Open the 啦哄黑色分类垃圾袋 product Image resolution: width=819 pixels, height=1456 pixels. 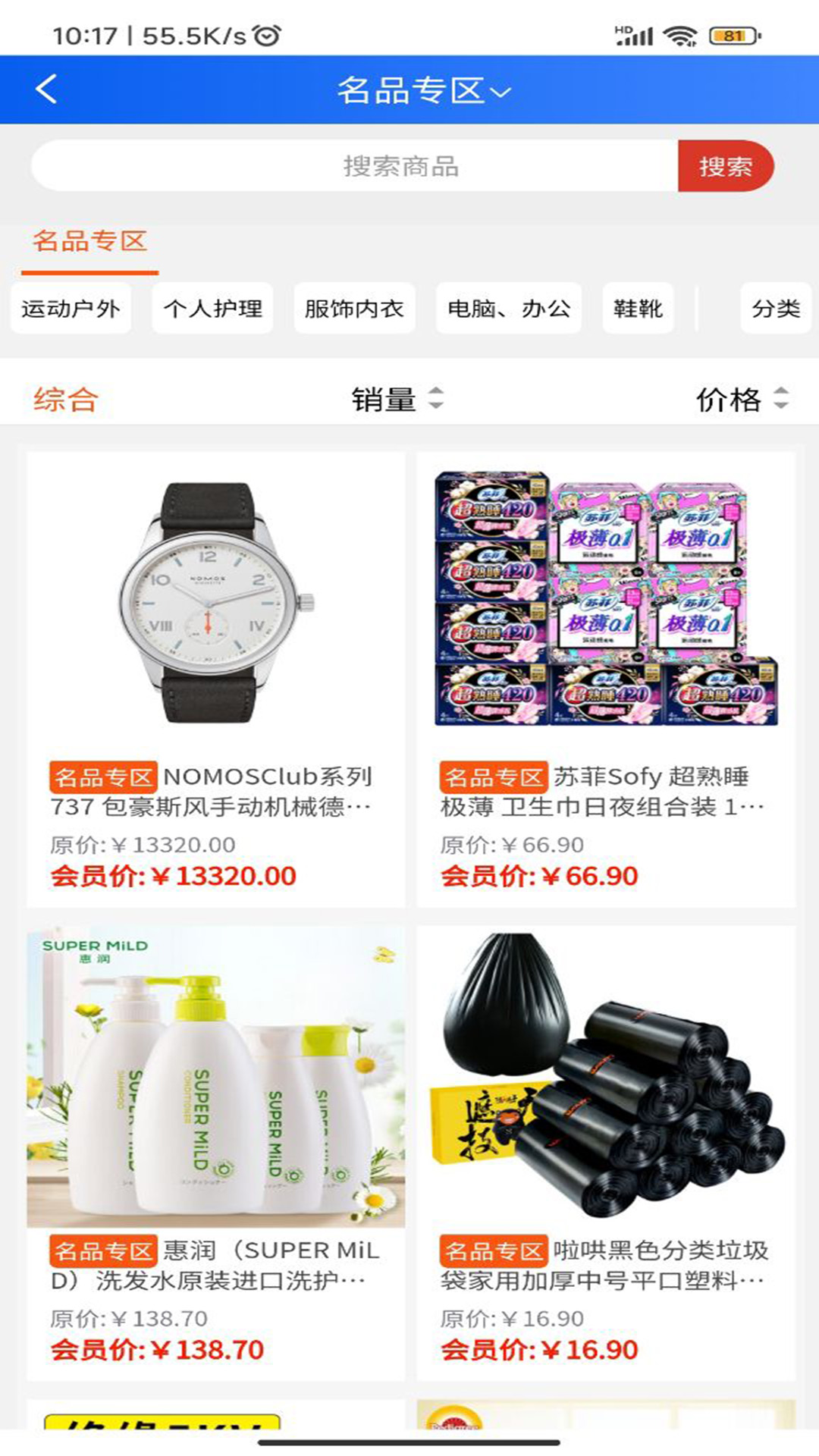click(606, 1153)
